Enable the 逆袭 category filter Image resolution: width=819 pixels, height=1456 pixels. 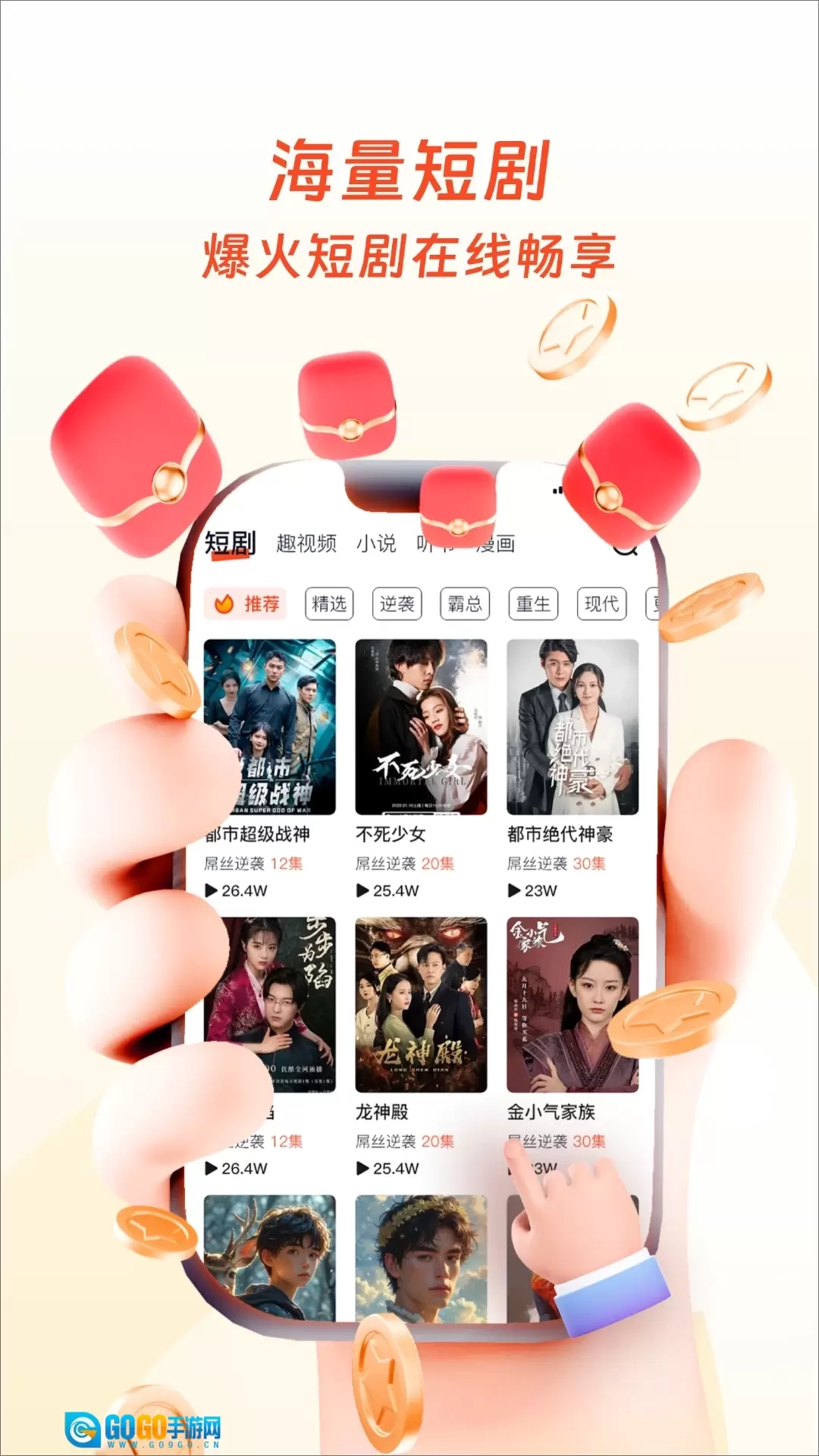click(x=397, y=604)
